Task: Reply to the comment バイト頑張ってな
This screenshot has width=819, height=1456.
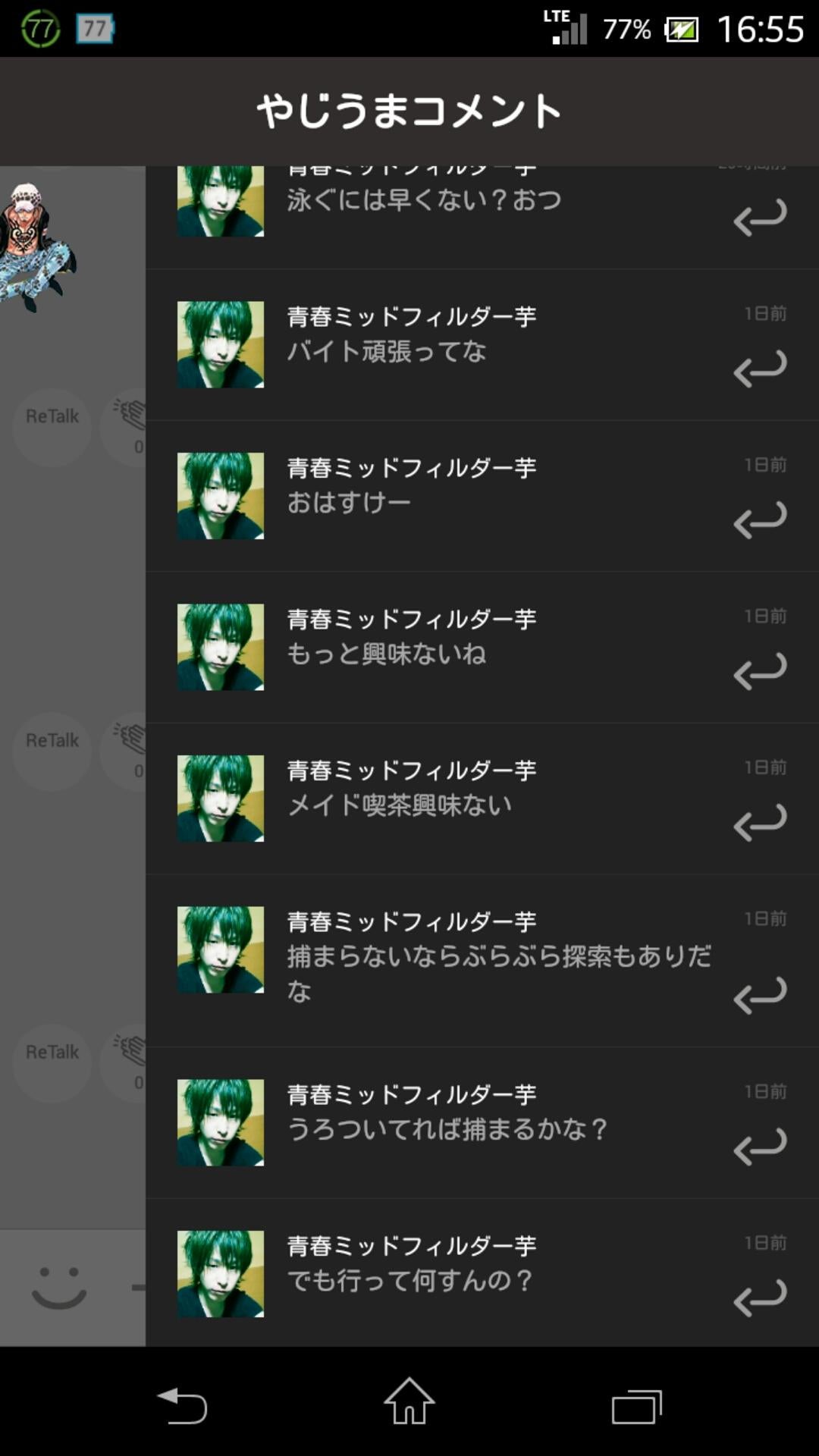Action: pos(760,369)
